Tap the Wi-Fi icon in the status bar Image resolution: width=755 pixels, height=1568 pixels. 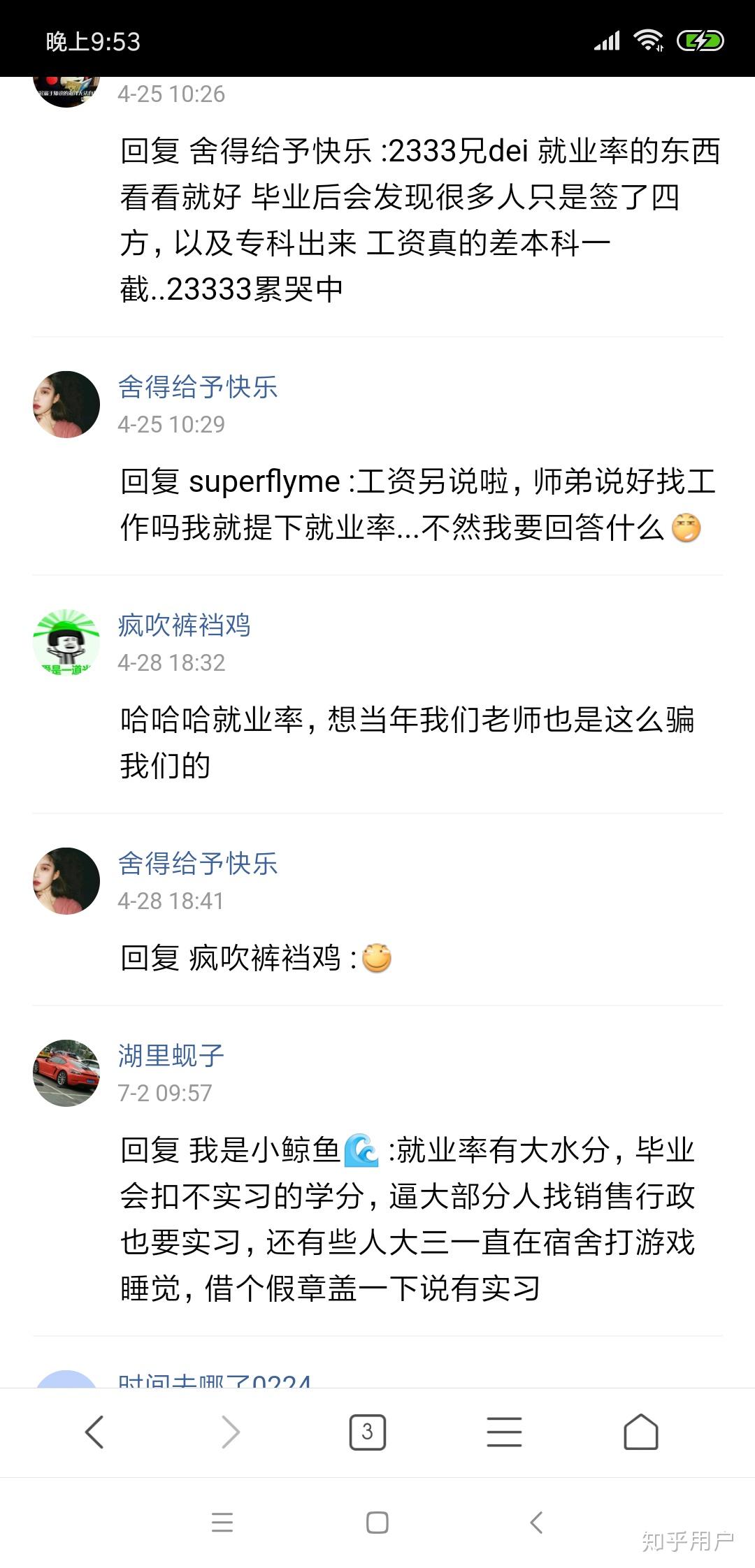(652, 42)
